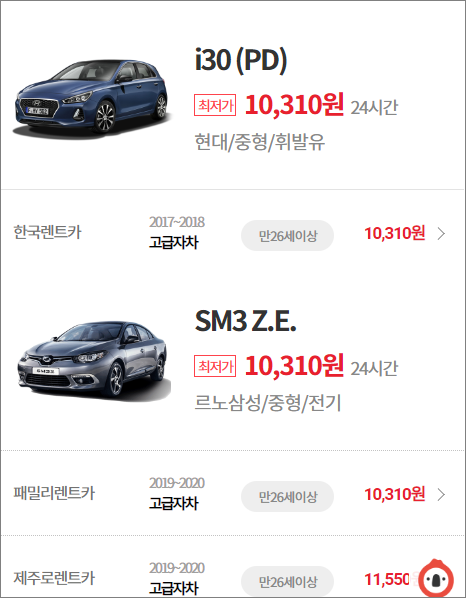
Task: Open the 제주로렌트카 11,550원 offer row
Action: (x=233, y=567)
